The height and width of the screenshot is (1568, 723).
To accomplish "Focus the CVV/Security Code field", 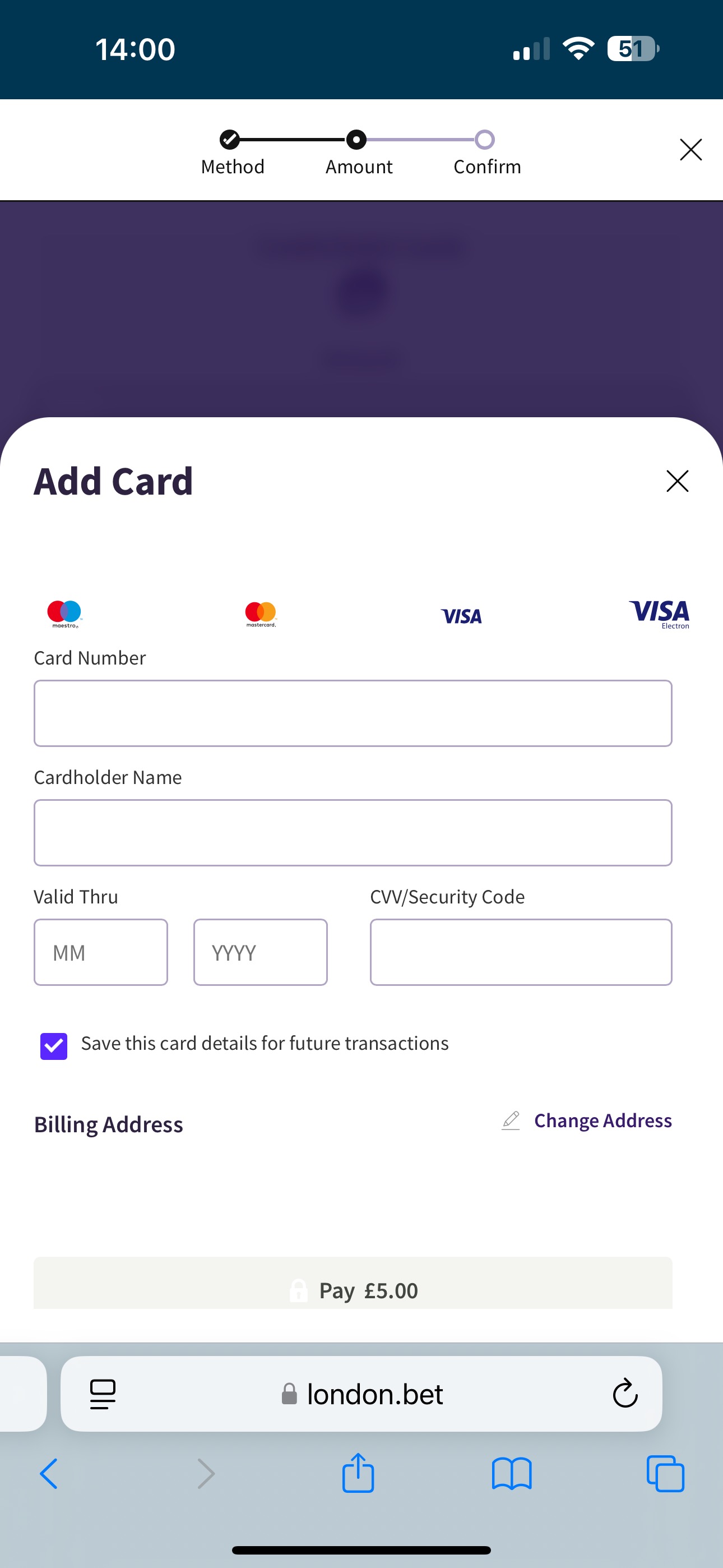I will point(520,951).
